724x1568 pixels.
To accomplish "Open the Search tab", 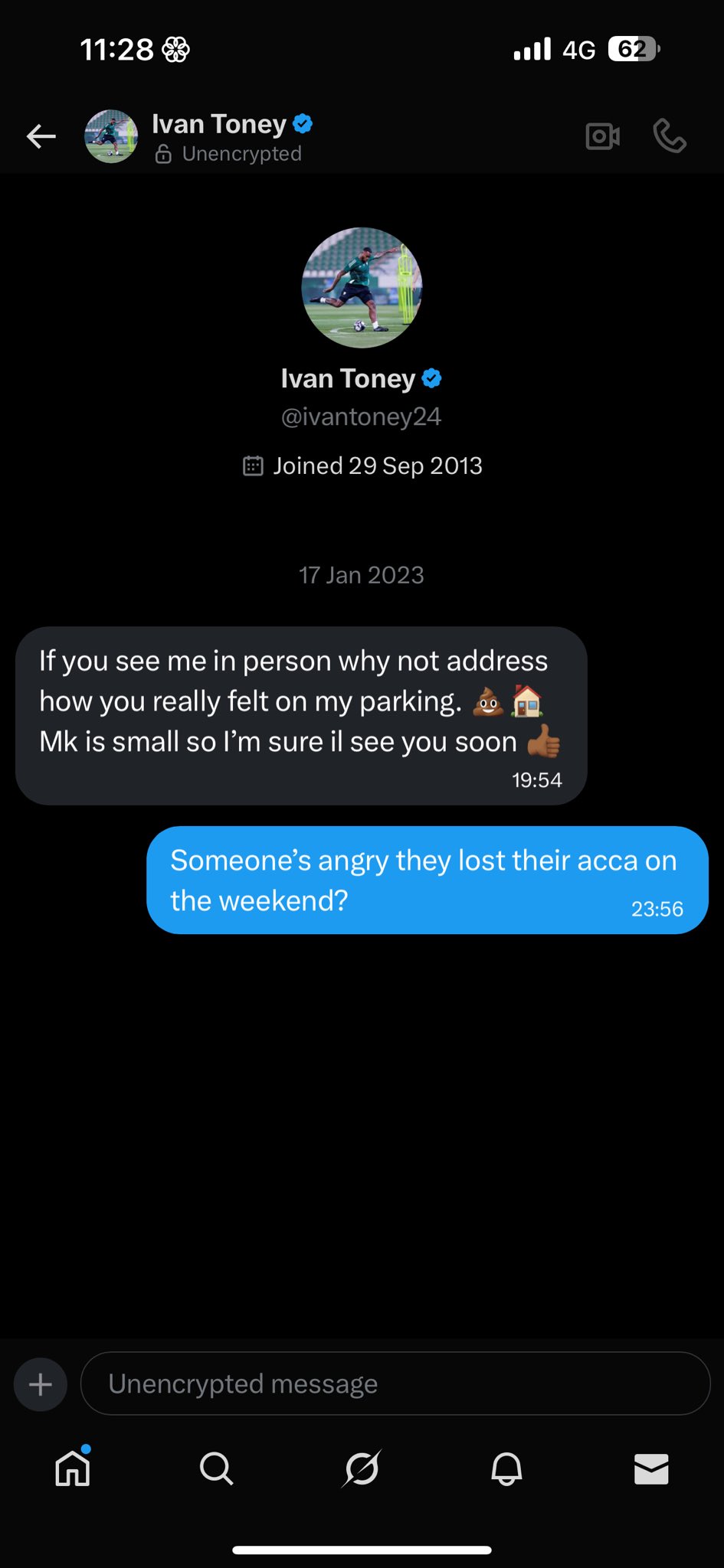I will pyautogui.click(x=217, y=1468).
